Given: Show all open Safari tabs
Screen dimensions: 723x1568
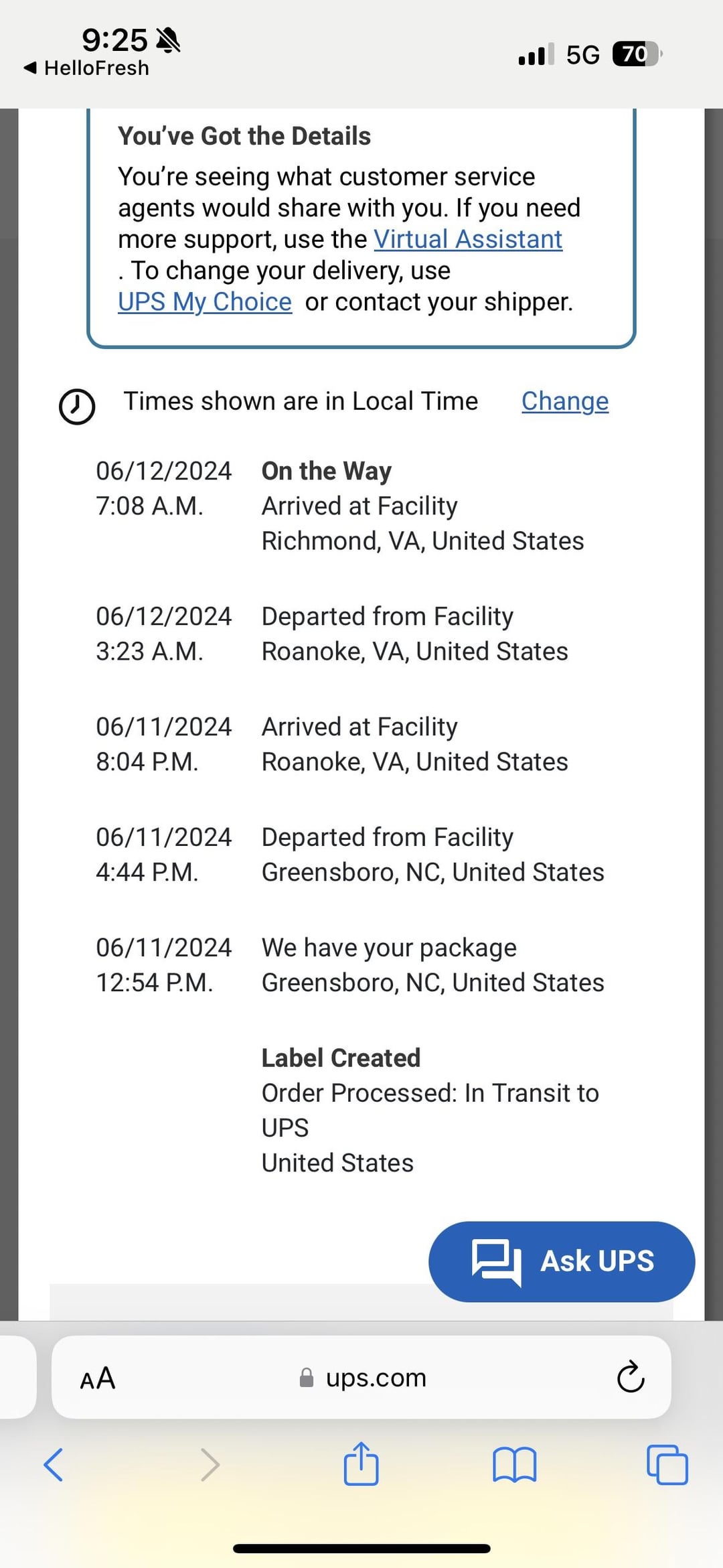Looking at the screenshot, I should tap(667, 1464).
